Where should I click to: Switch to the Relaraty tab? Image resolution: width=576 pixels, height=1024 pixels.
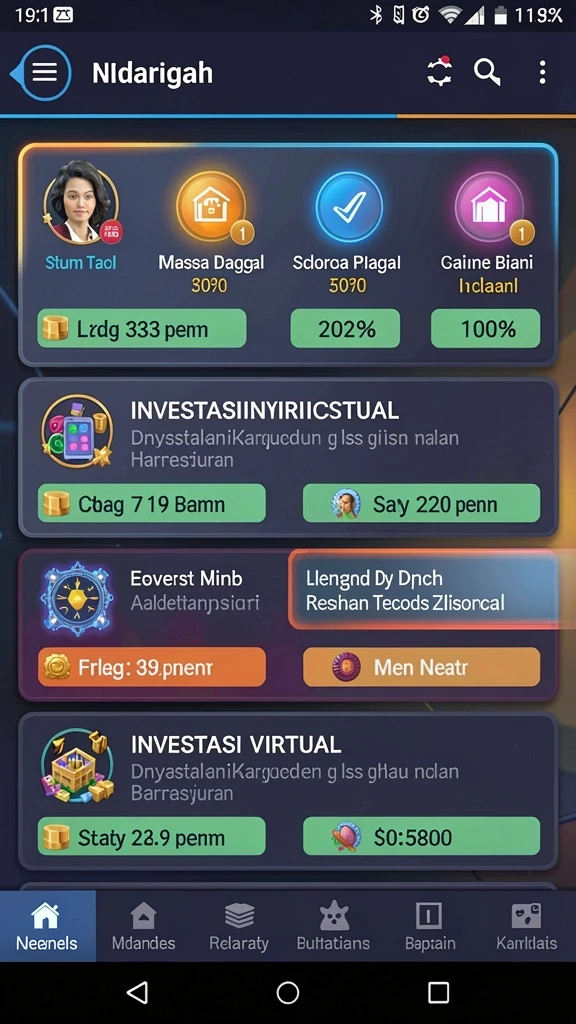pos(239,926)
